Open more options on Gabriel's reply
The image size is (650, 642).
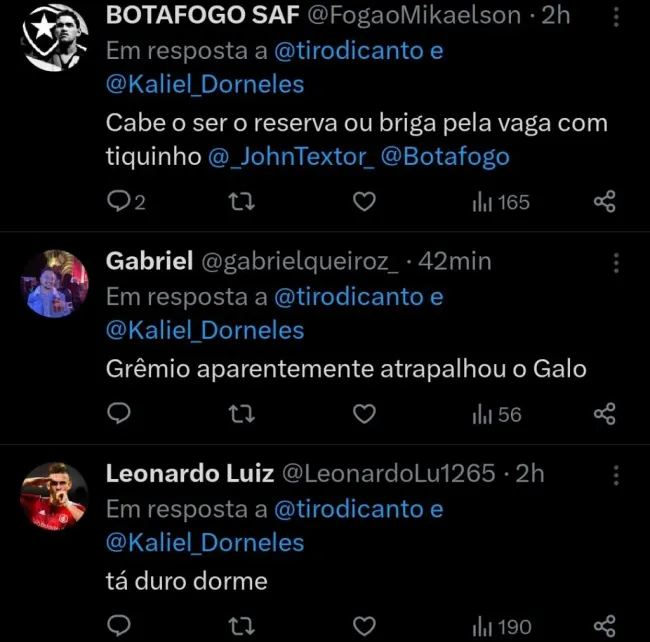(617, 263)
